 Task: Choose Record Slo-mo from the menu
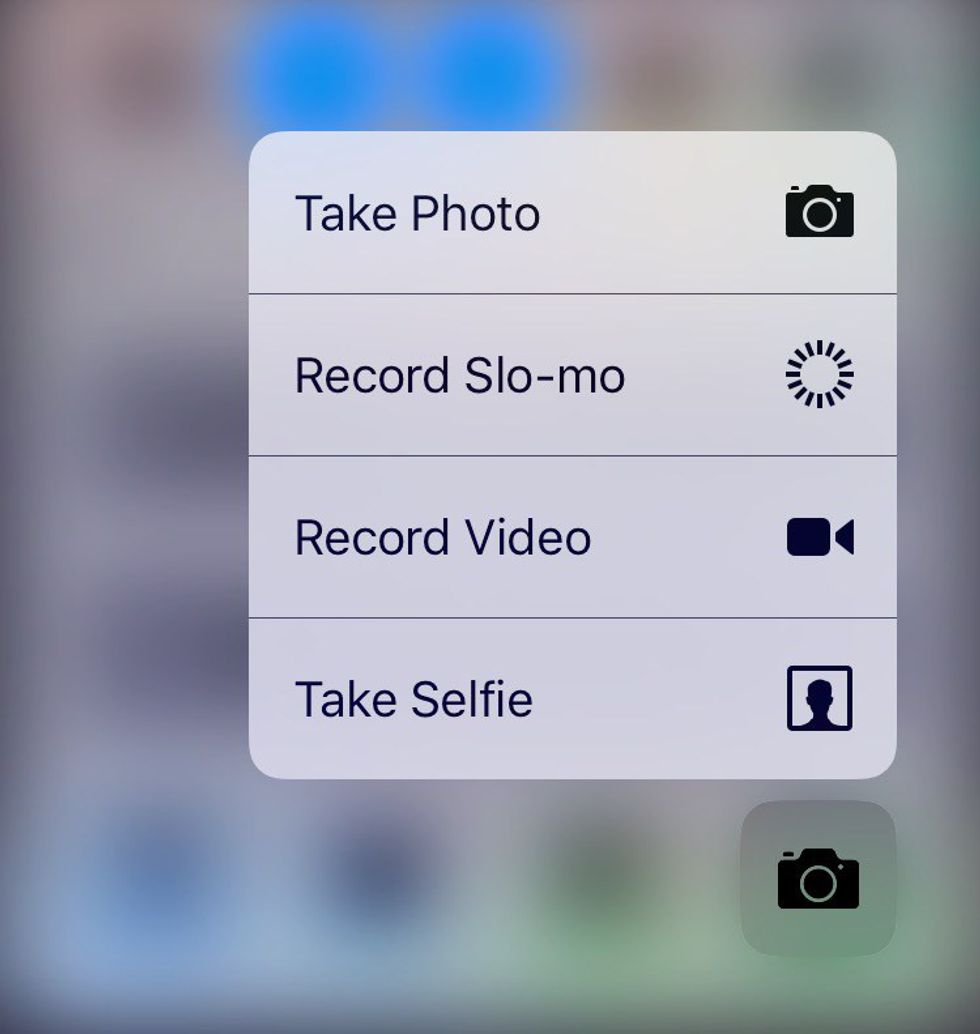click(x=571, y=375)
